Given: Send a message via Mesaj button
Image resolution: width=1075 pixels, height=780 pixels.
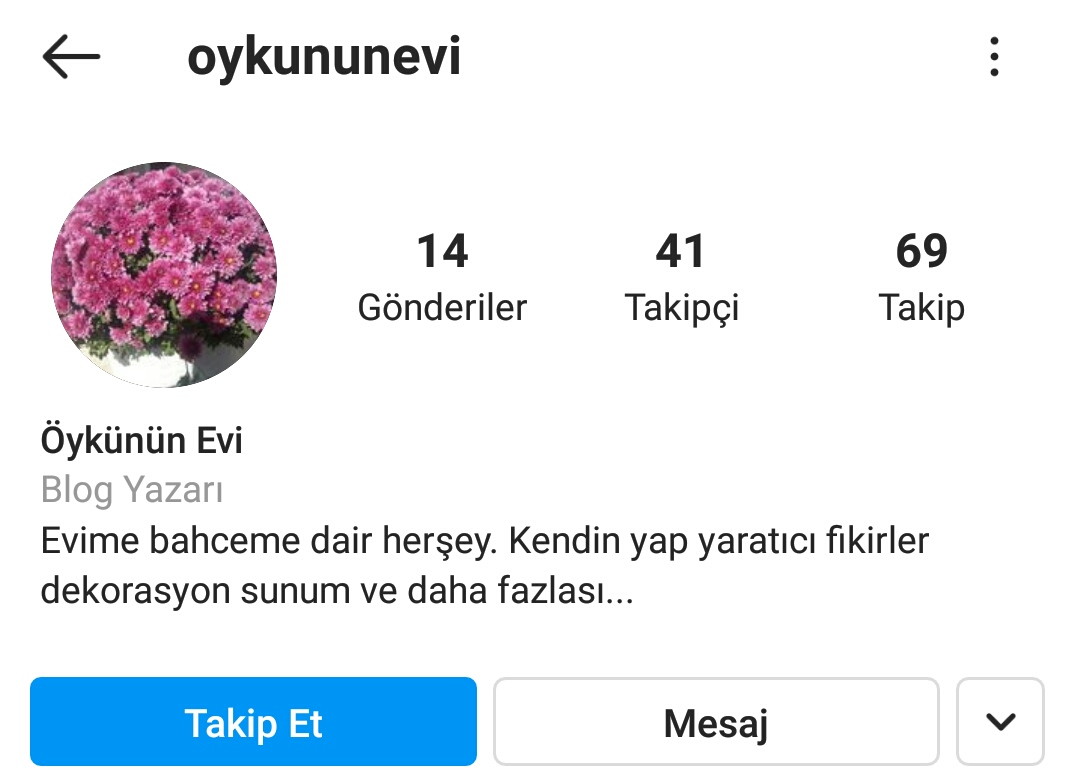Looking at the screenshot, I should point(715,722).
